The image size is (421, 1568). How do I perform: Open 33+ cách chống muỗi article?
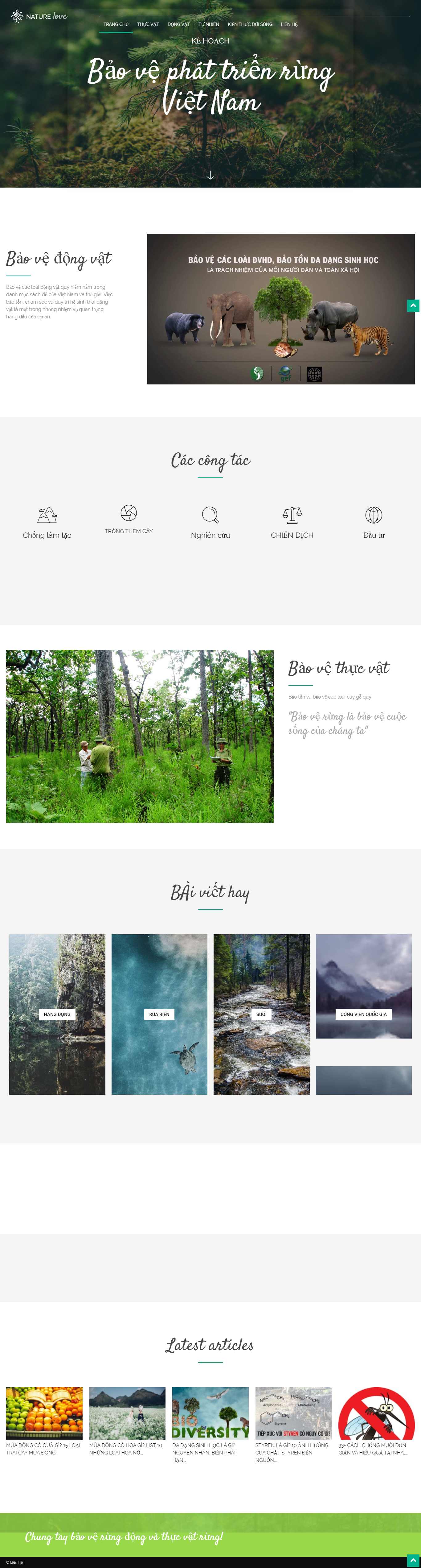tap(376, 1448)
